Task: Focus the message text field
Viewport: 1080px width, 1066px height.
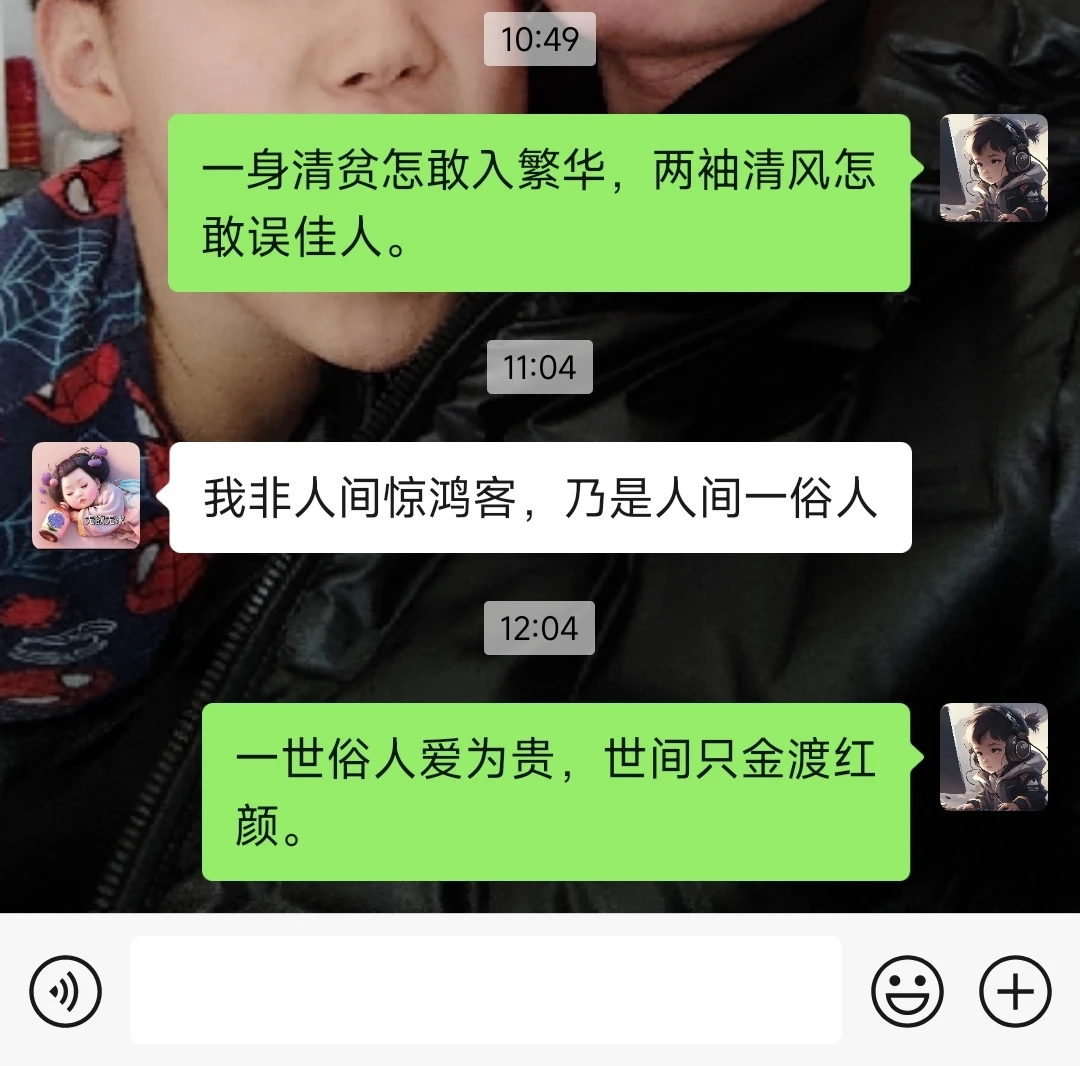Action: (x=485, y=990)
